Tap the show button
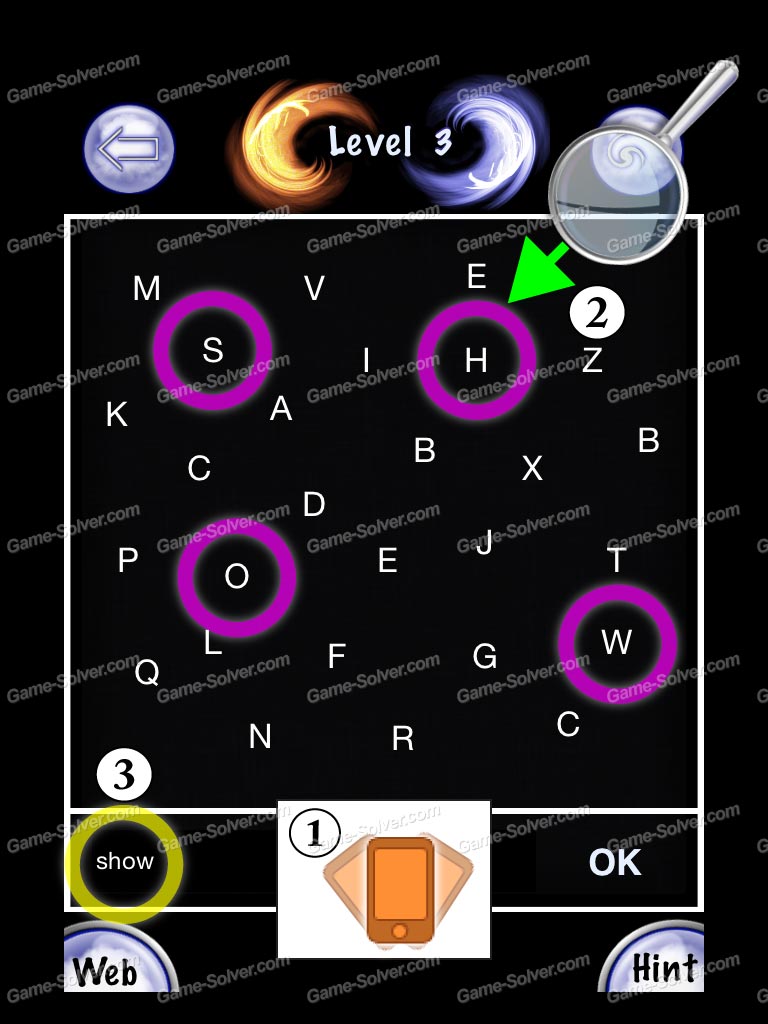The height and width of the screenshot is (1024, 768). (125, 862)
